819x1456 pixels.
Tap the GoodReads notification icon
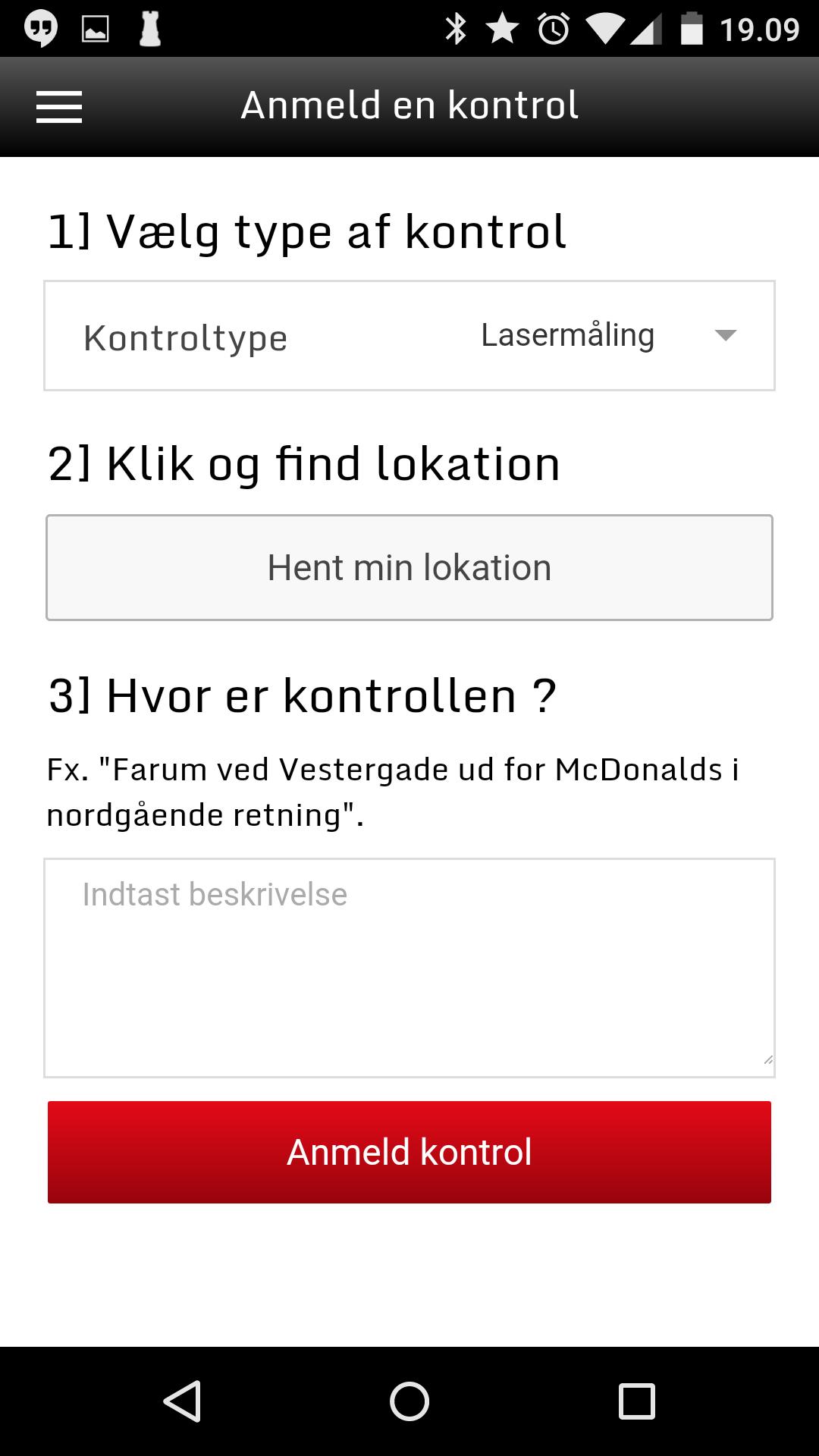click(42, 27)
